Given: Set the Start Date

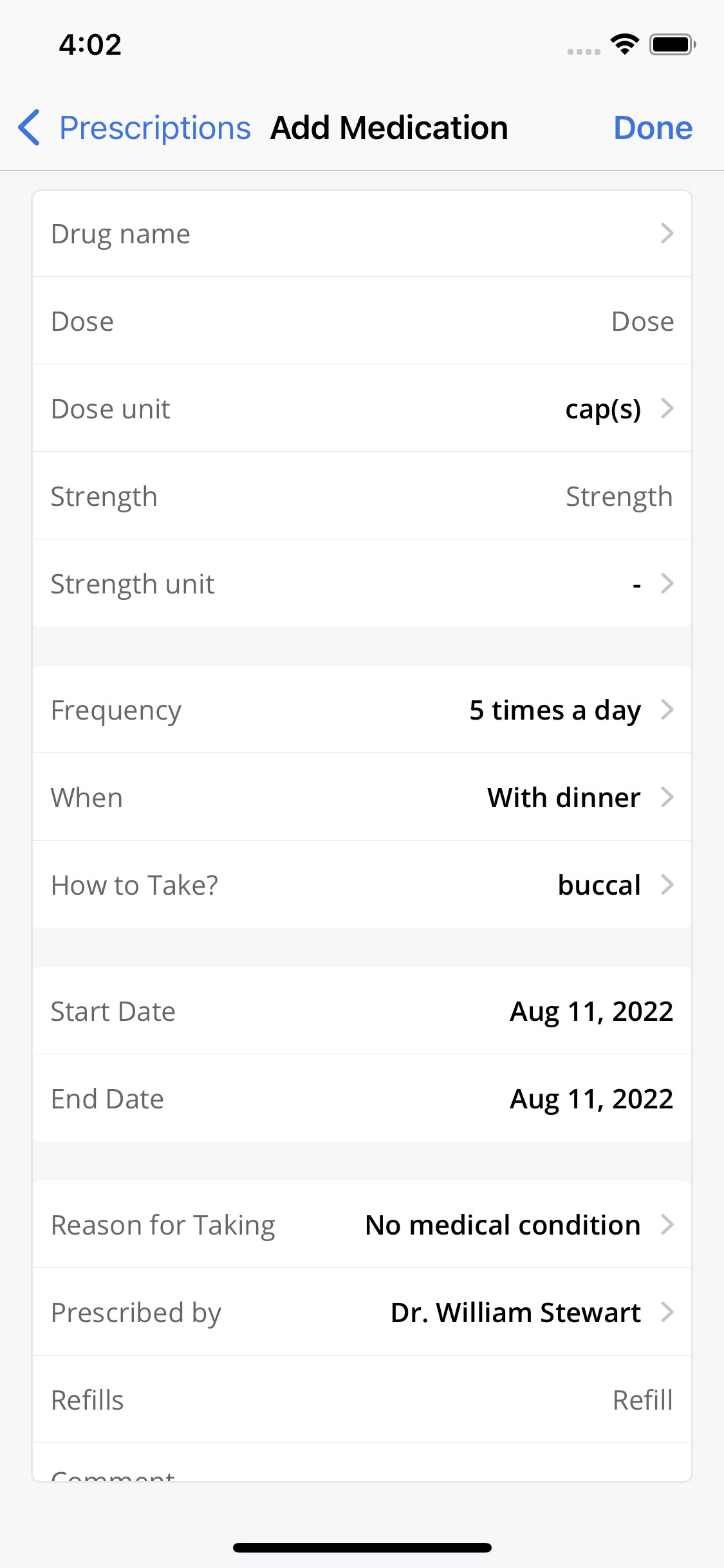Looking at the screenshot, I should (591, 1011).
